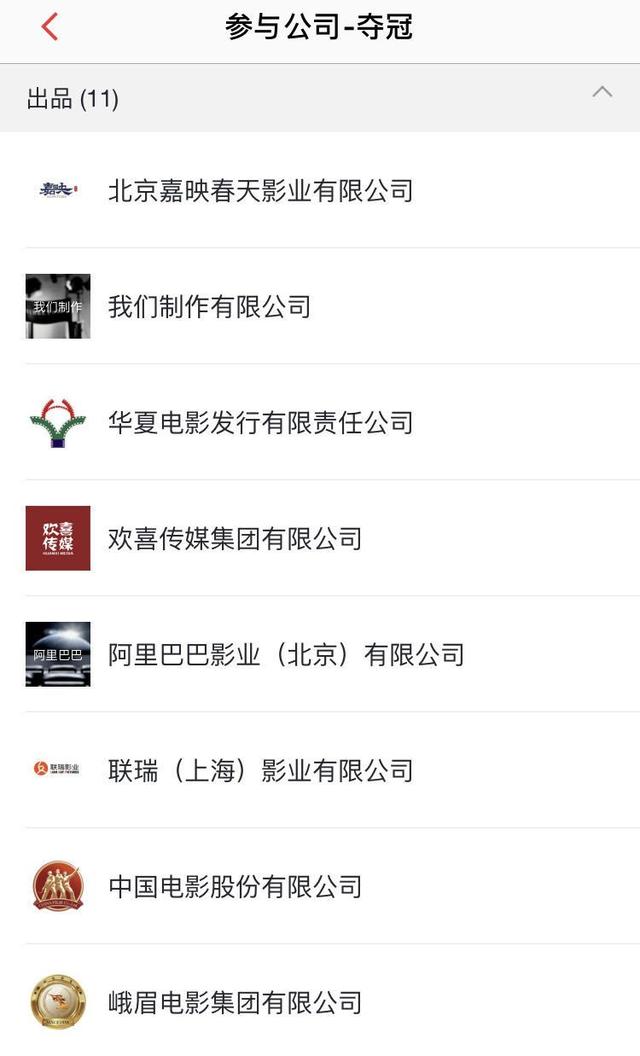Open 峨眉电影集团有限公司 entry
Viewport: 640px width, 1056px height.
point(235,1001)
